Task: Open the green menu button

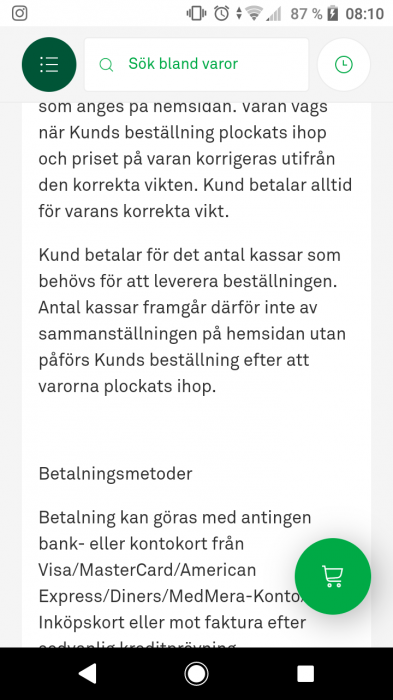Action: [x=49, y=64]
